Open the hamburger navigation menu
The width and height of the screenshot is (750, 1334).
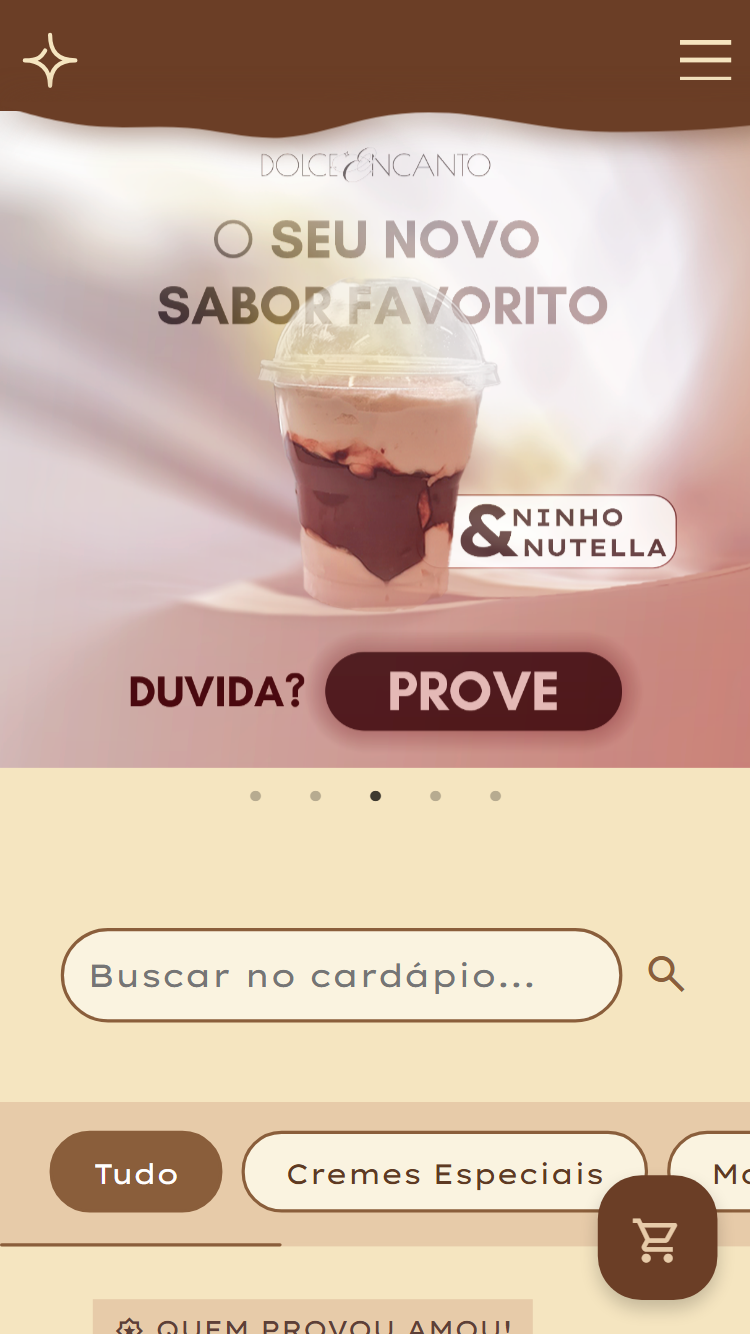705,60
